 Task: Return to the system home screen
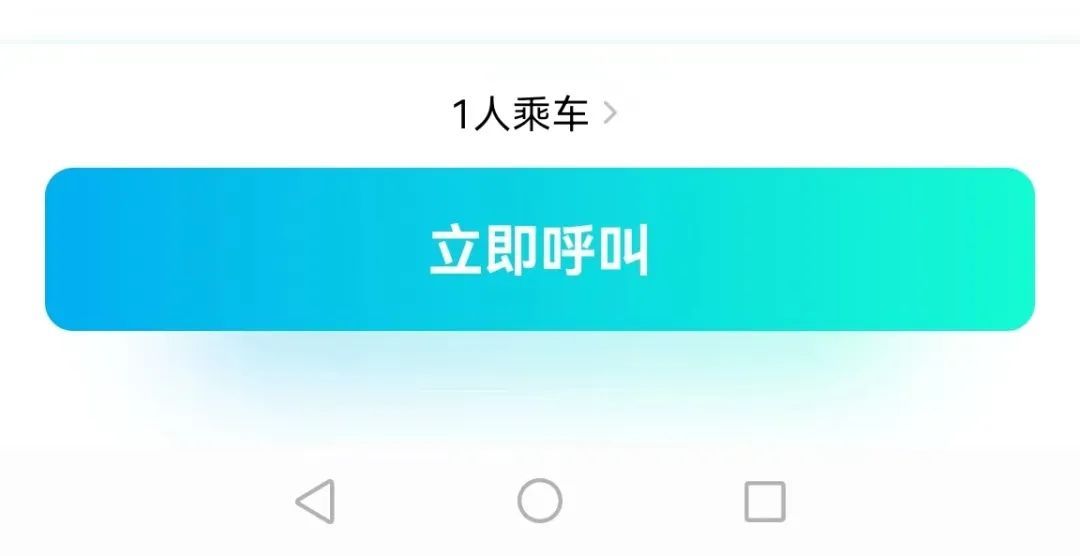(540, 501)
